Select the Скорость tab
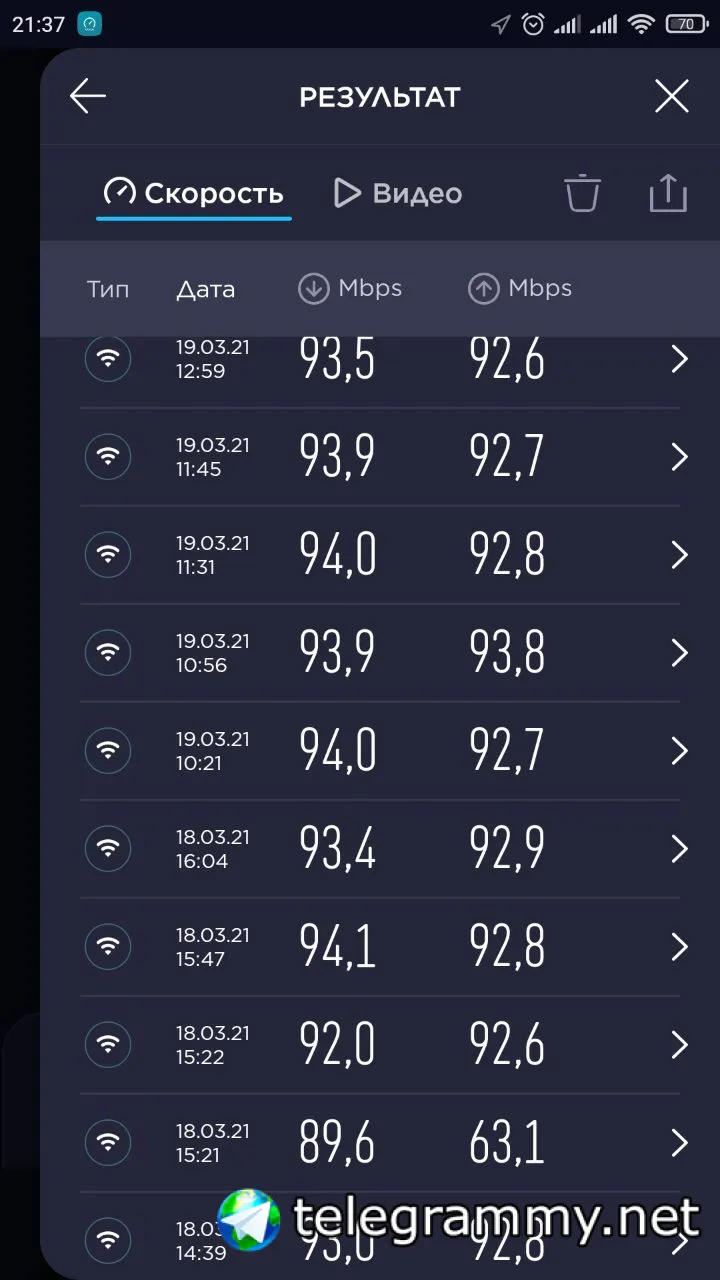The image size is (720, 1280). coord(194,193)
